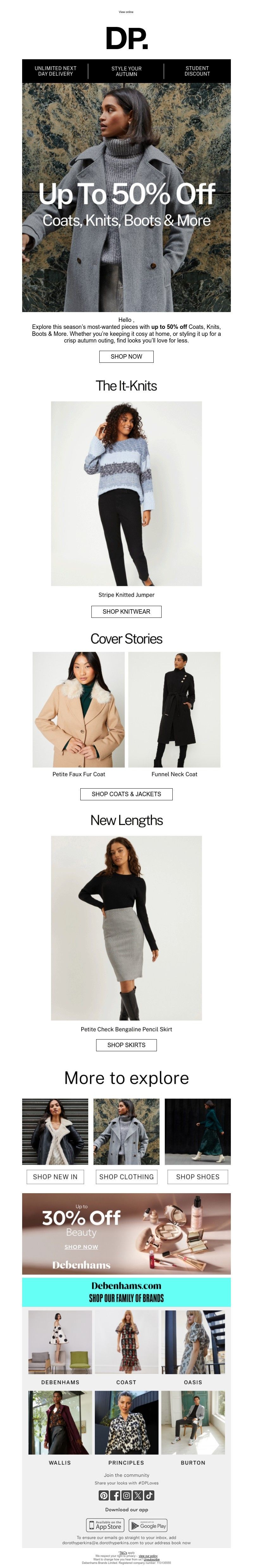
Task: Tap Shop Coats & Jackets
Action: 126,794
